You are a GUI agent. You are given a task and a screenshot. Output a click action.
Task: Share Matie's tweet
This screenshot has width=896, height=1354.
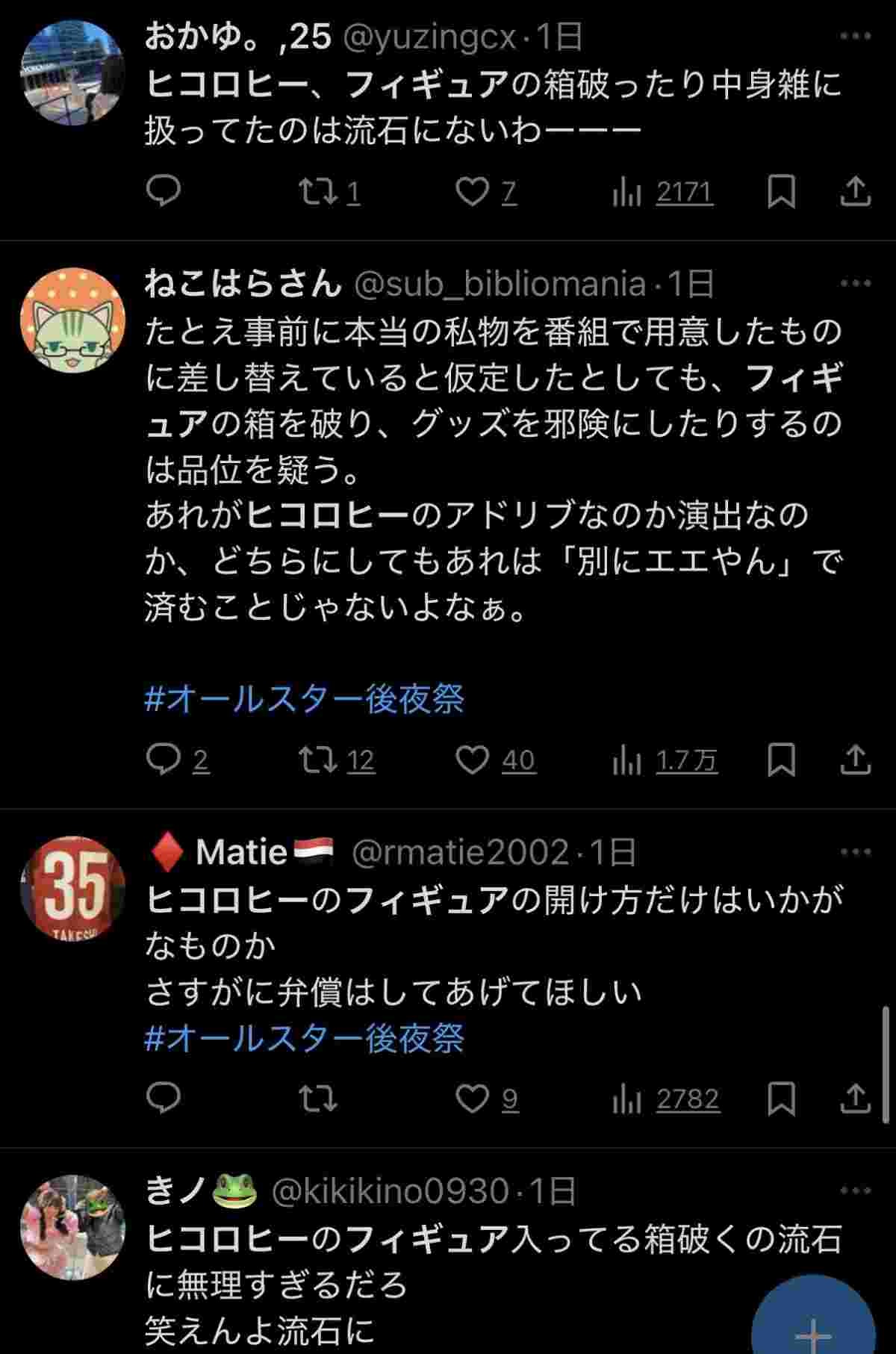point(855,1099)
